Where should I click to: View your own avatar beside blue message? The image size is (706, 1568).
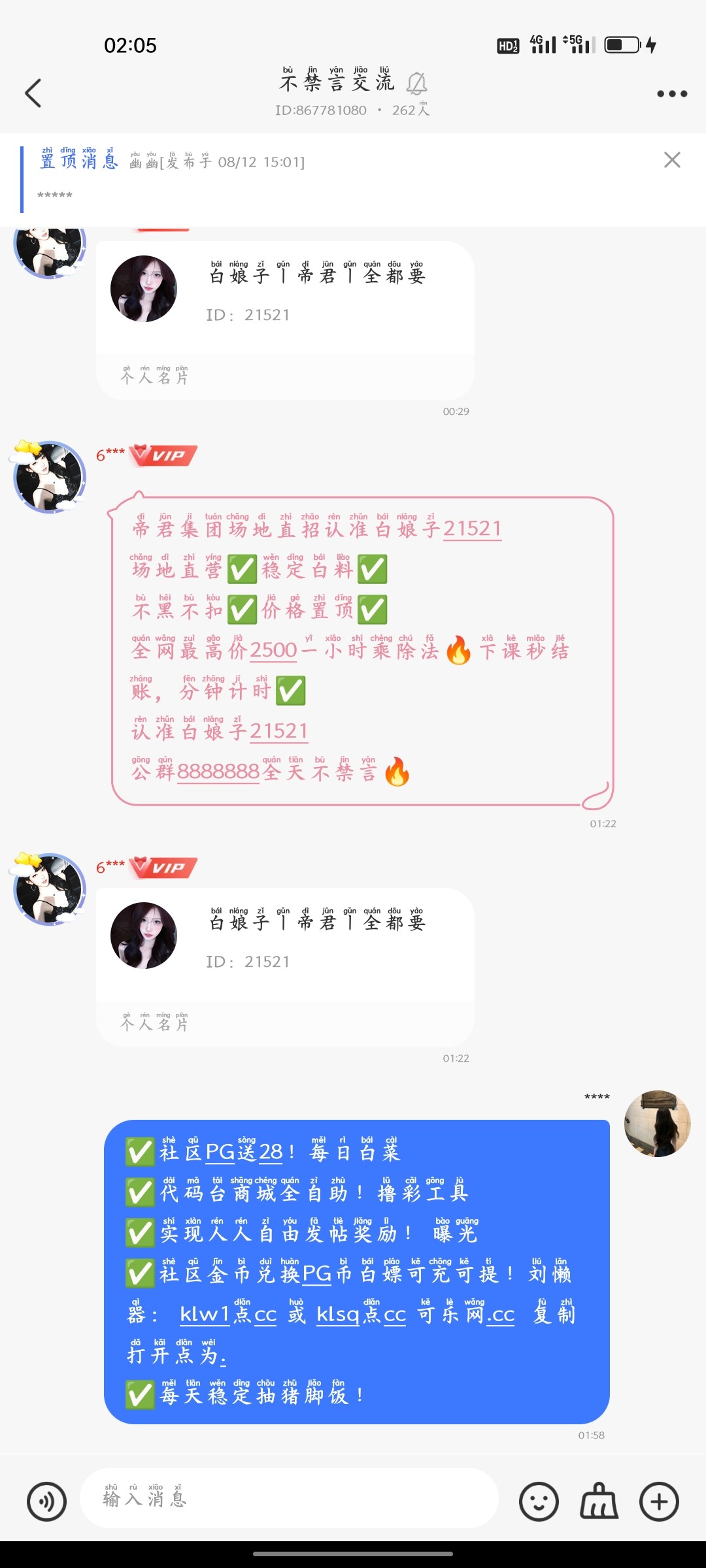pyautogui.click(x=657, y=1124)
